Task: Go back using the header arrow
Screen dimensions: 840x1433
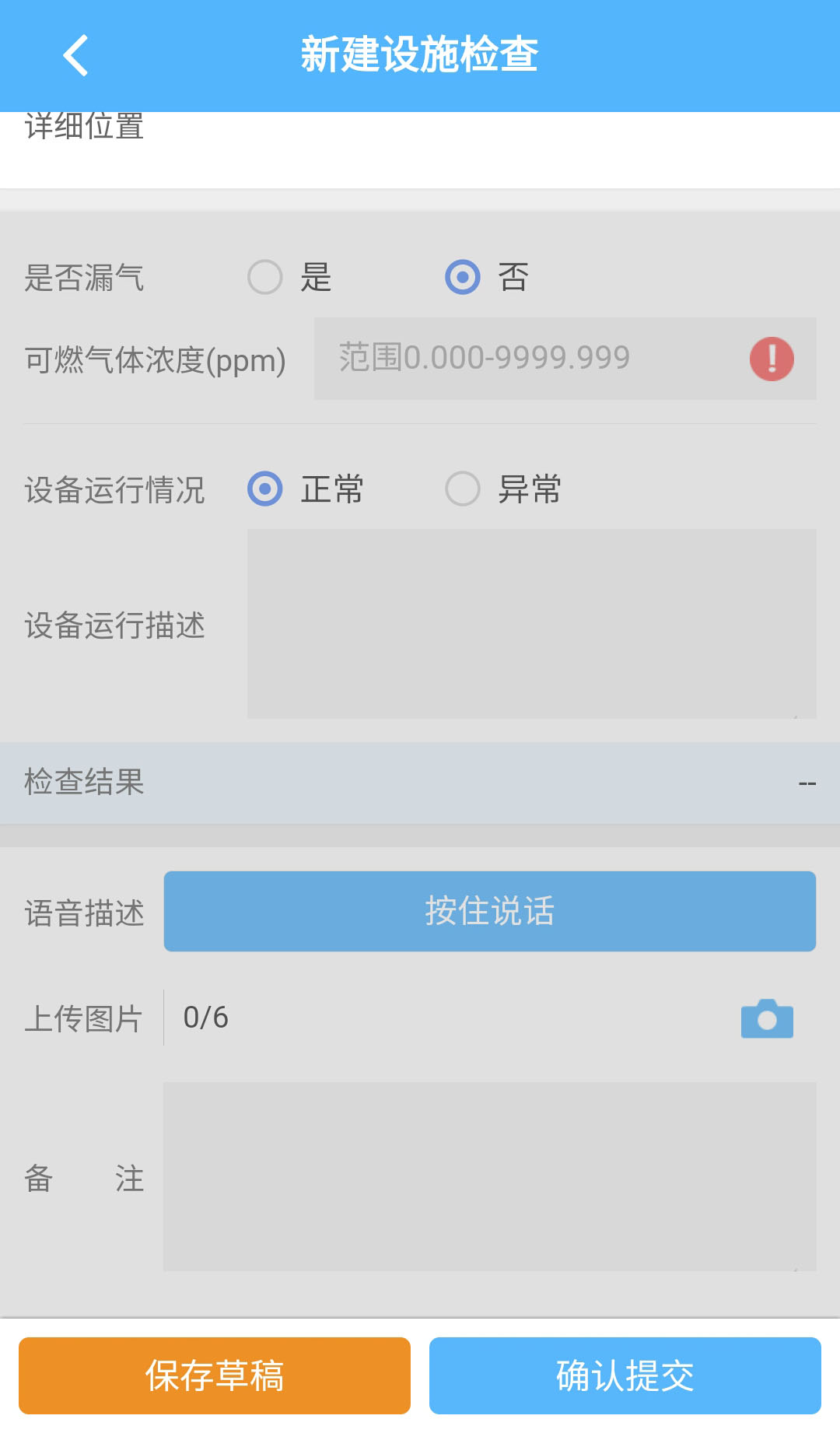Action: [75, 55]
